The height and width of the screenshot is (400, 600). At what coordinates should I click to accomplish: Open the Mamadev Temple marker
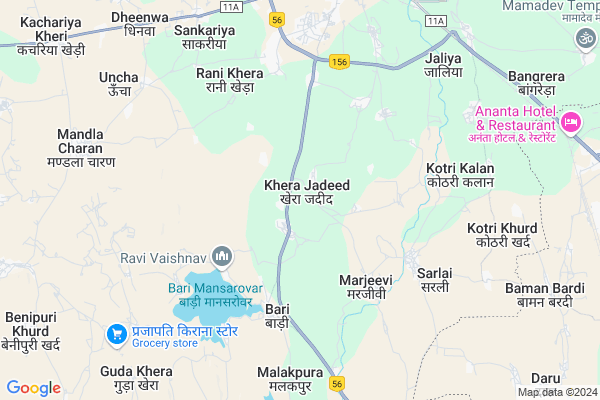click(586, 39)
